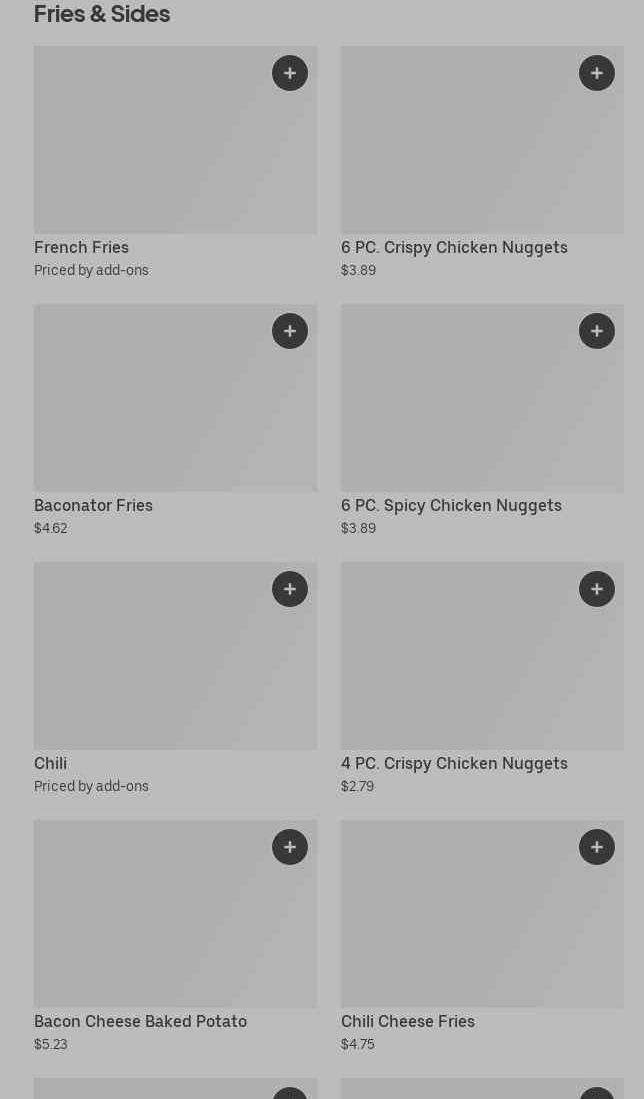Screen dimensions: 644x1099
Task: Add 4 PC. Crispy Chicken Nuggets to cart
Action: tap(597, 589)
